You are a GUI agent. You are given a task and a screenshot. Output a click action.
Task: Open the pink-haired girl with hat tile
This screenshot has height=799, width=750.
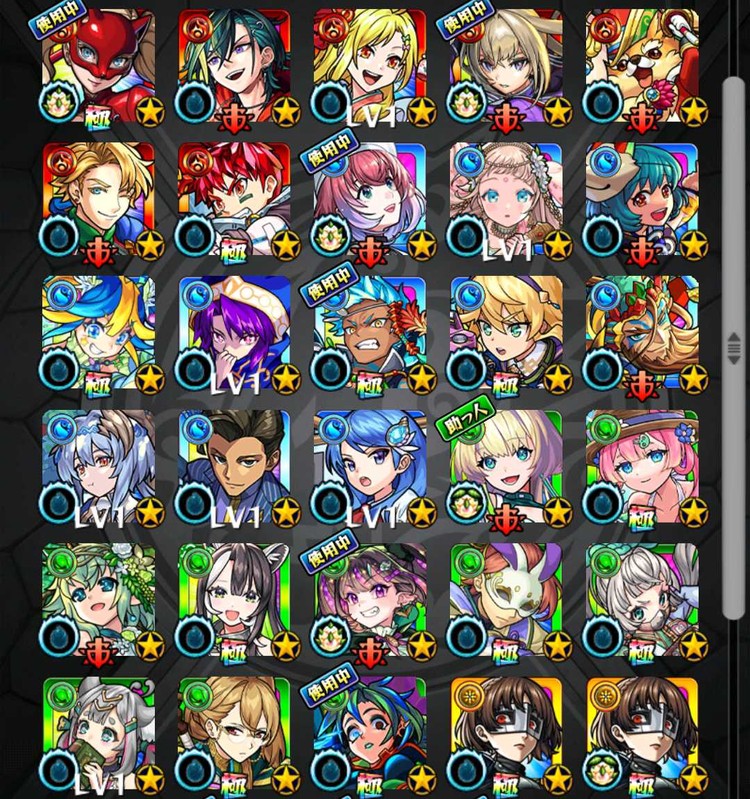(642, 468)
